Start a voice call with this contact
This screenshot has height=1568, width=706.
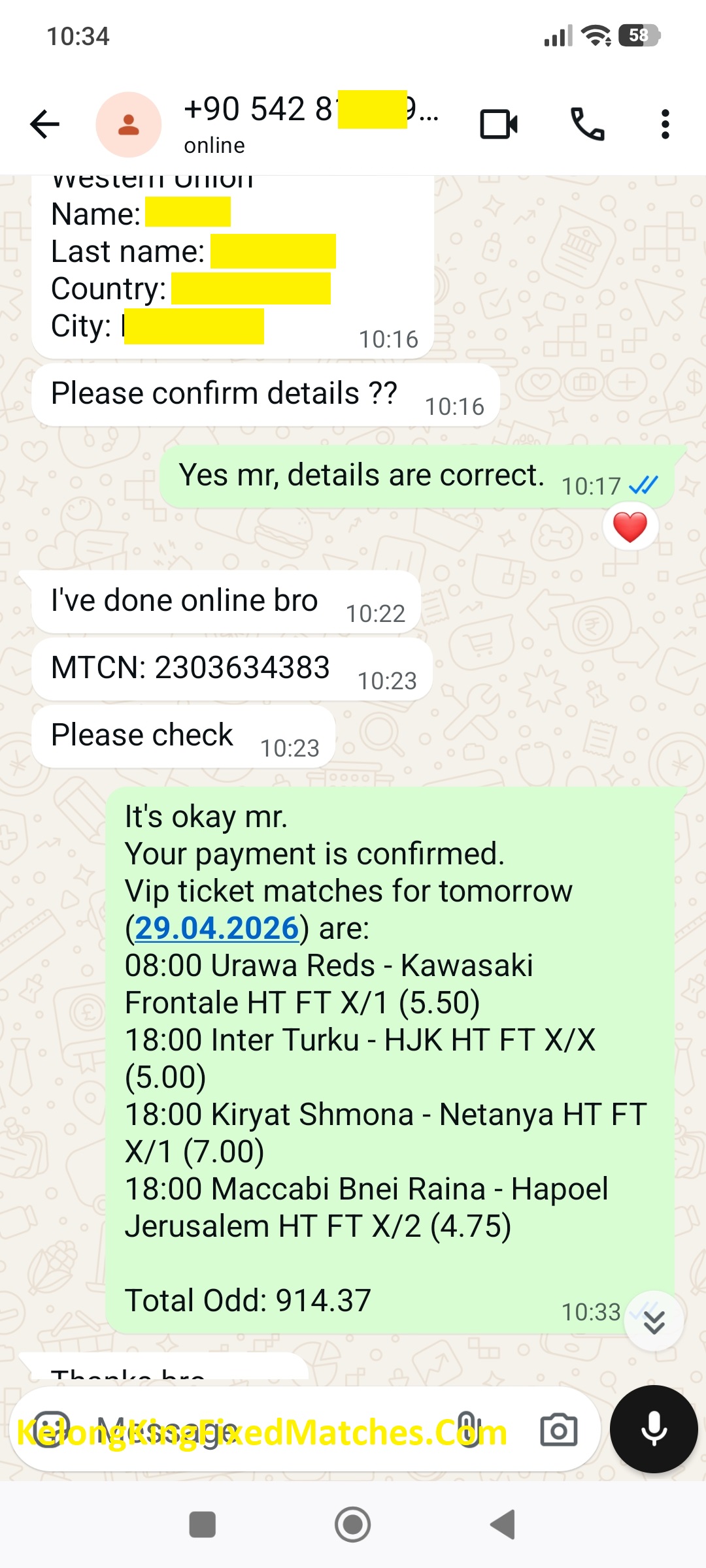point(587,124)
